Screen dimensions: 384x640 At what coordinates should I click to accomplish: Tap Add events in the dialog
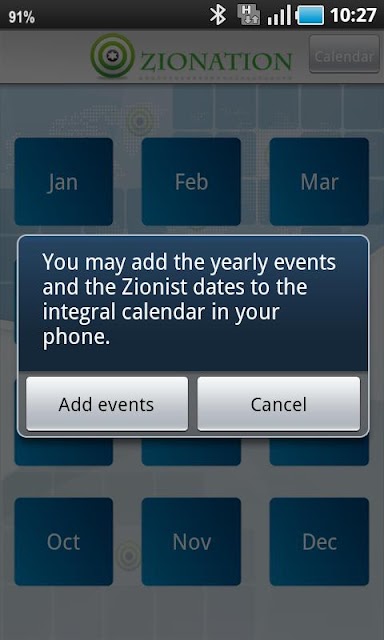[x=107, y=404]
